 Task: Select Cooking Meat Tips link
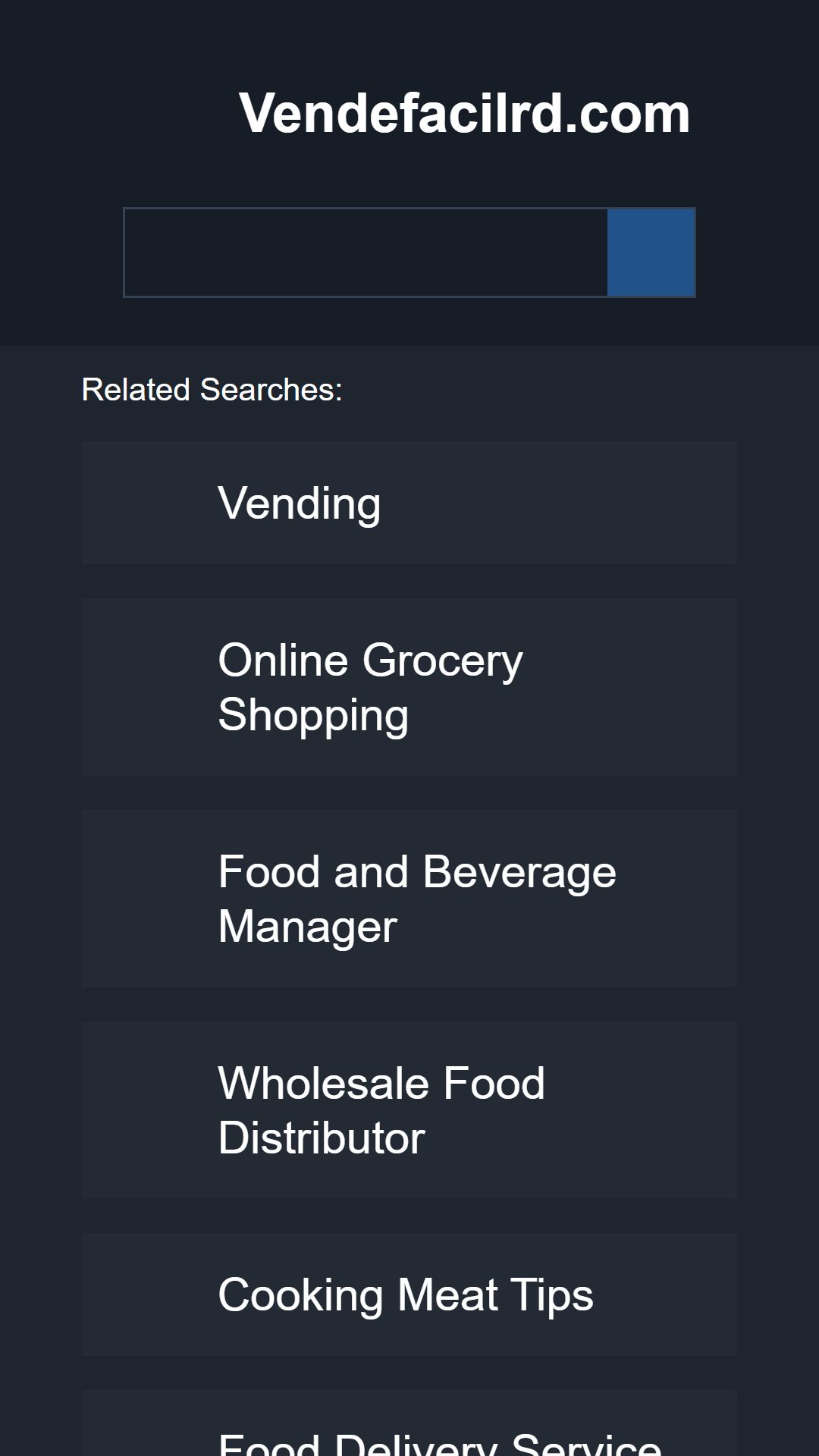coord(409,1294)
